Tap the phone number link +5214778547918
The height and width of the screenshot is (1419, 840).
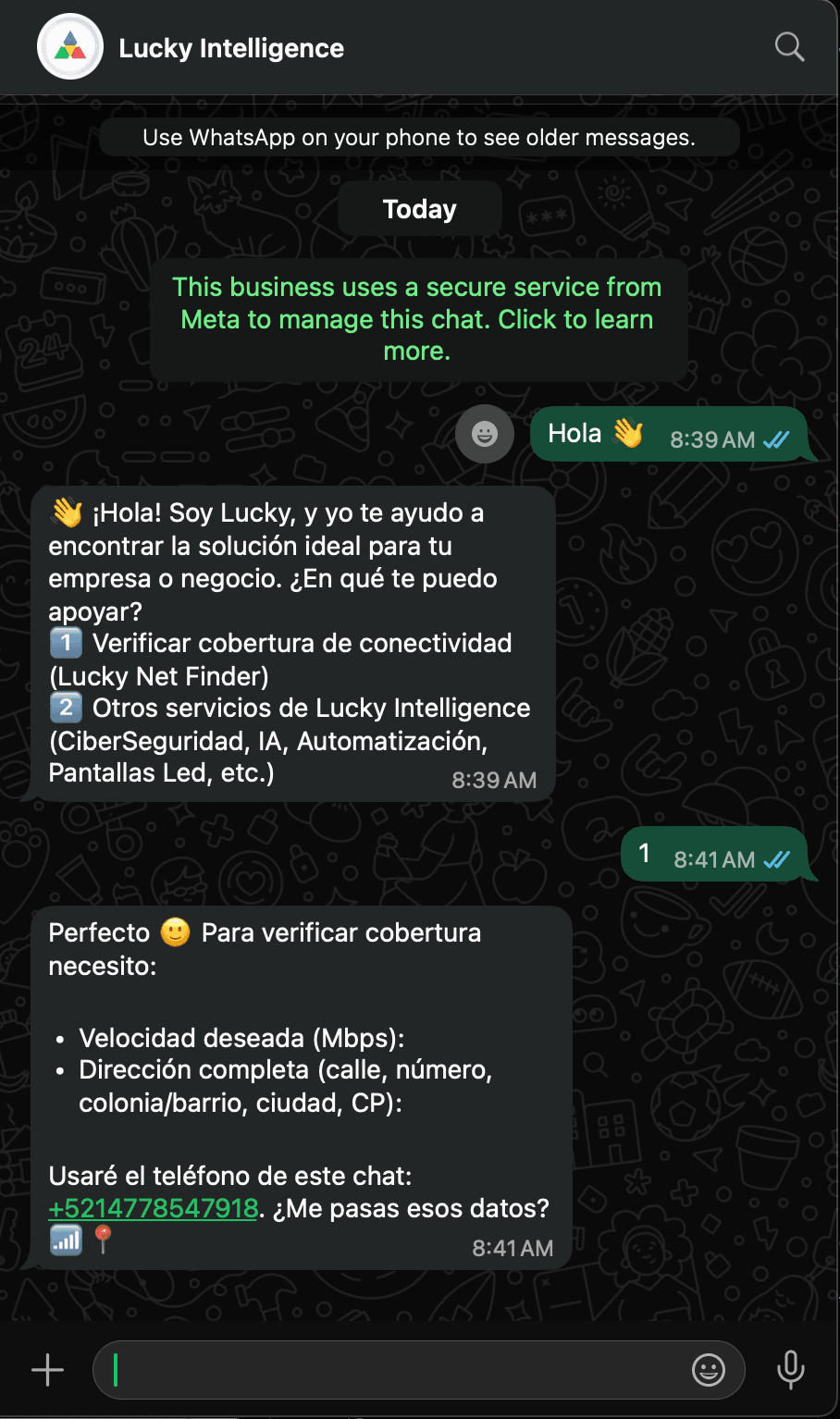click(x=154, y=1208)
